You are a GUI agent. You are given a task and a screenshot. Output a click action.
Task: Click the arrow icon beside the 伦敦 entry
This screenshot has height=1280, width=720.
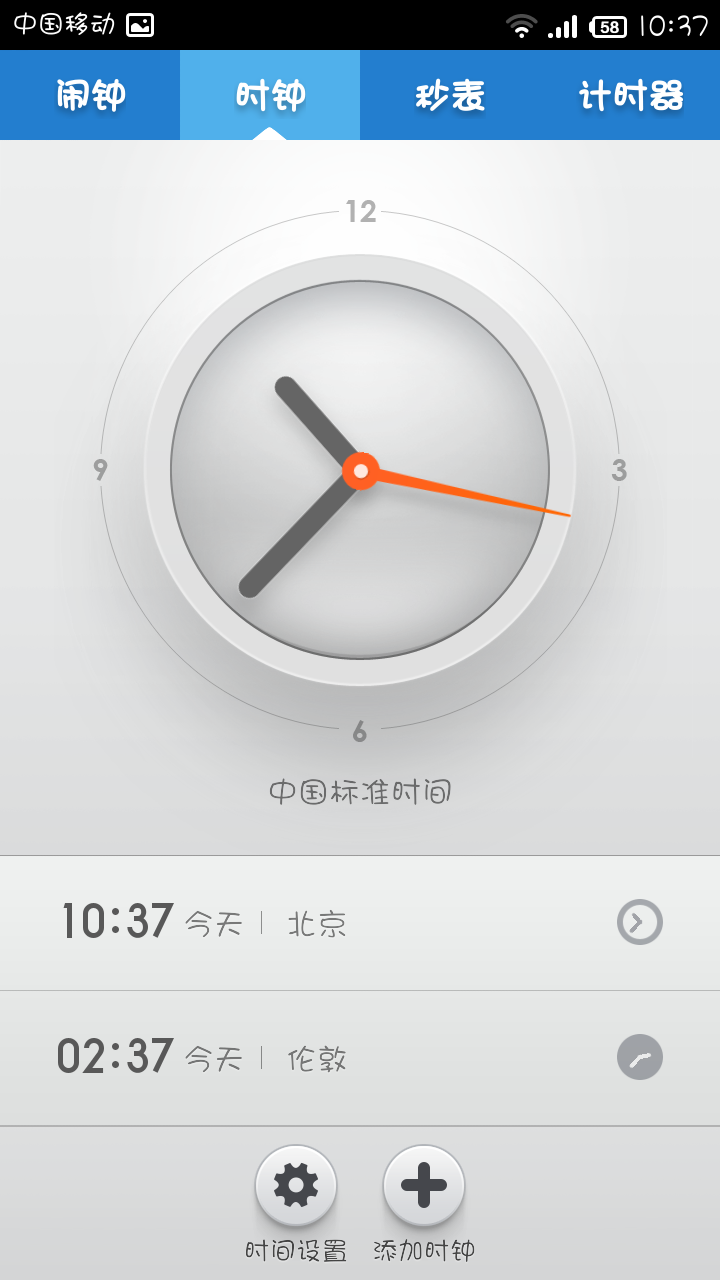coord(638,1057)
